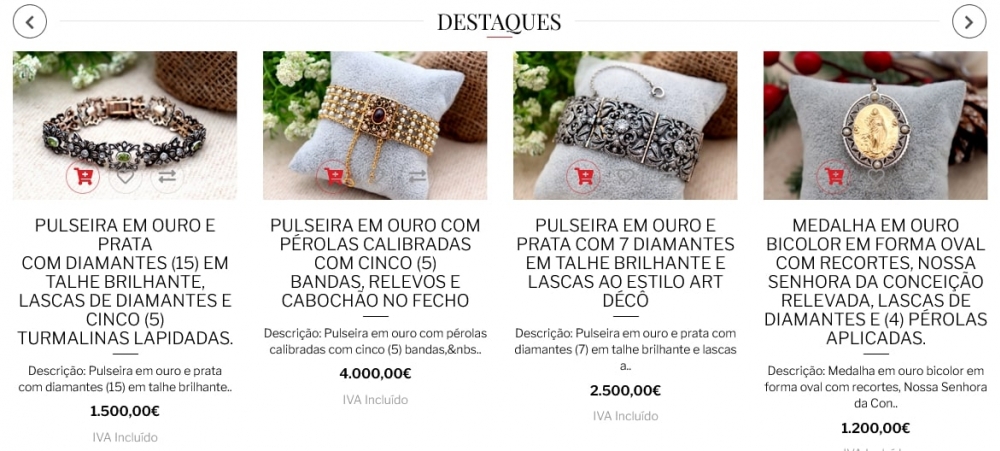Screen dimensions: 1000x451
Task: Add turmalinas bracelet to cart
Action: point(83,177)
